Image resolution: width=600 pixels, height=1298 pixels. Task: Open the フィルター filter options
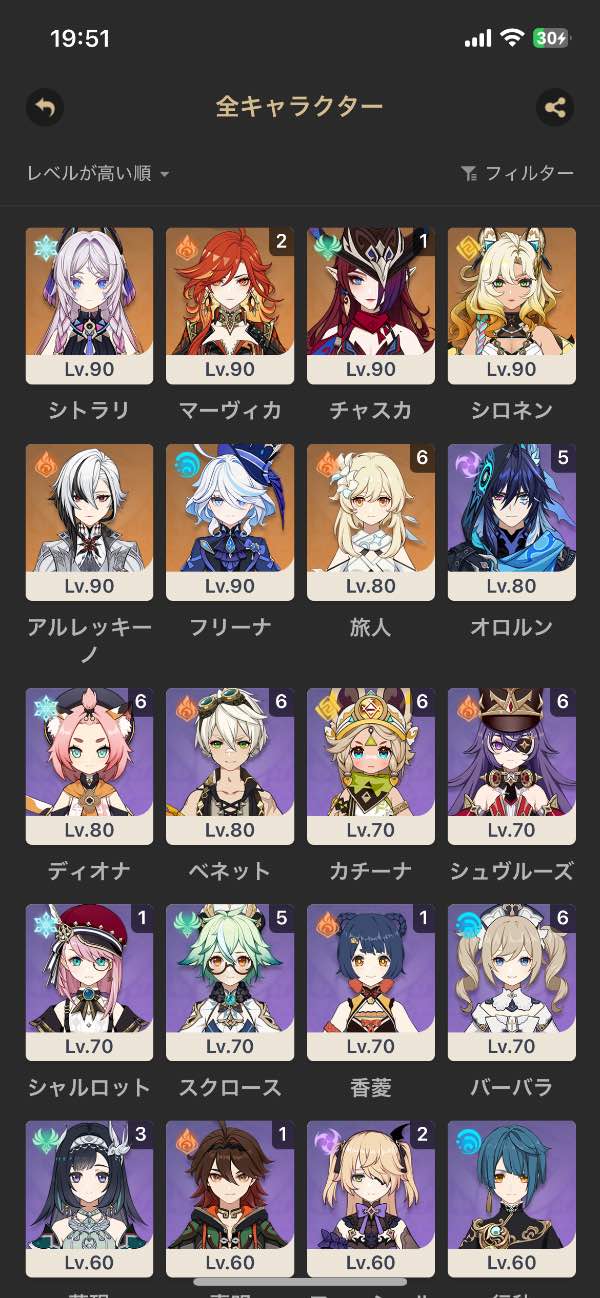517,174
